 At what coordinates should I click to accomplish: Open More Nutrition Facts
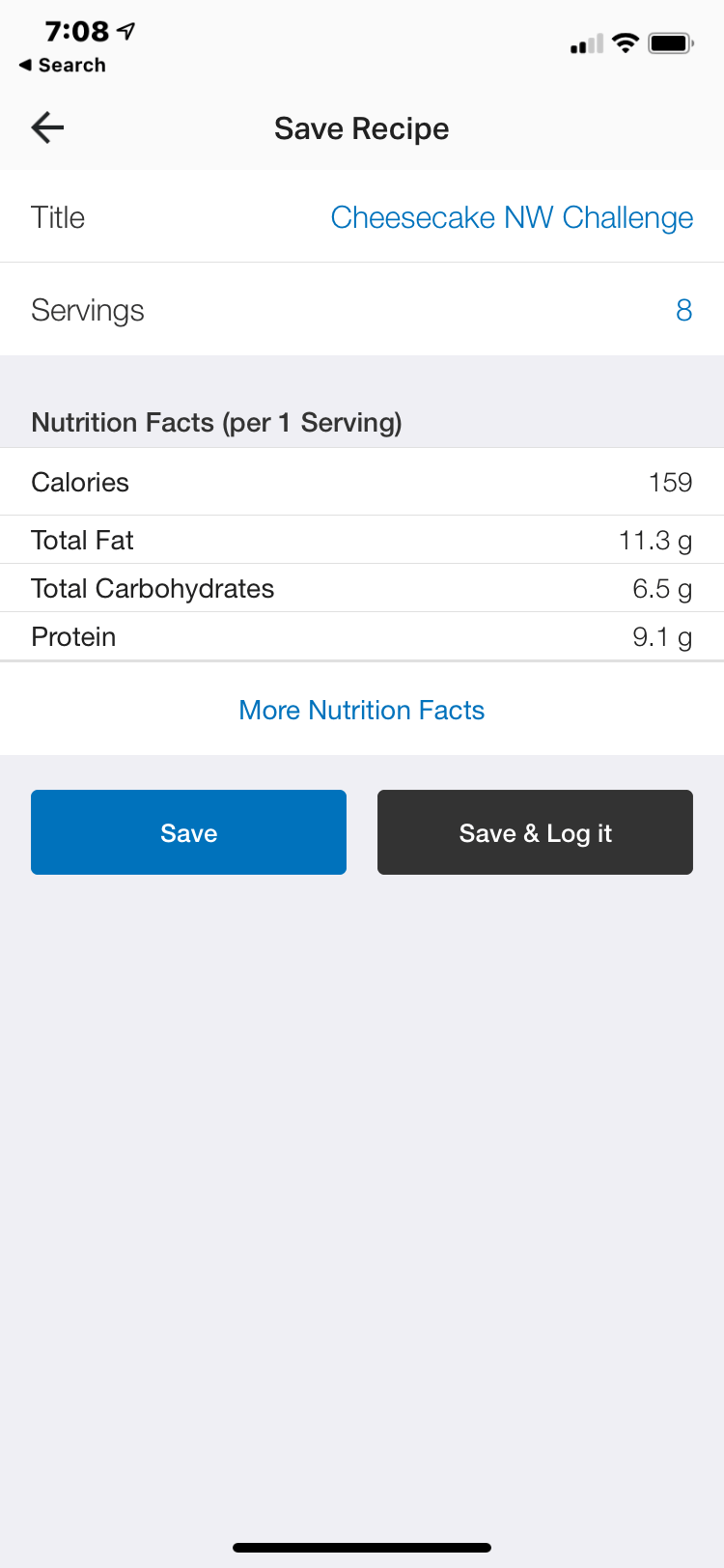click(362, 710)
